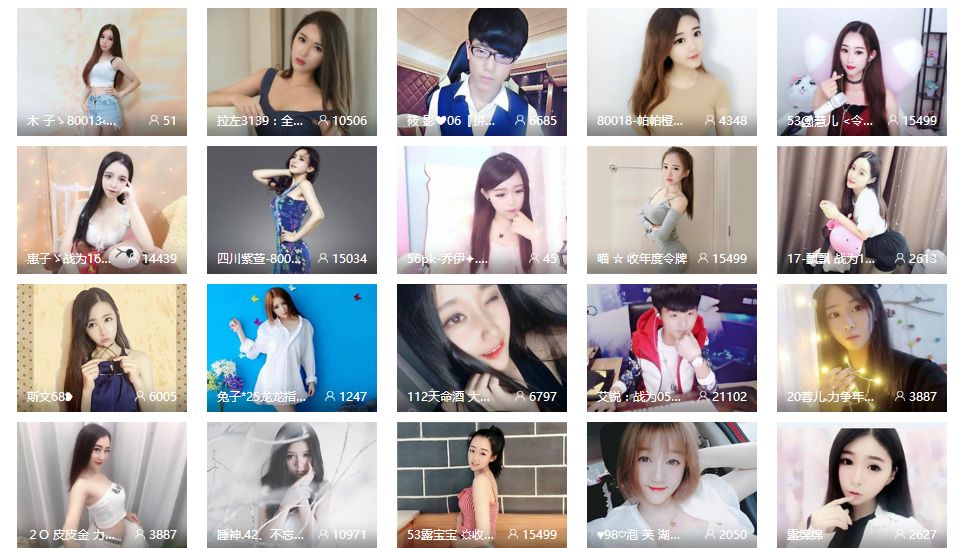Screen dimensions: 960x548
Task: Watch the 112天命酒 live stream
Action: [x=481, y=347]
